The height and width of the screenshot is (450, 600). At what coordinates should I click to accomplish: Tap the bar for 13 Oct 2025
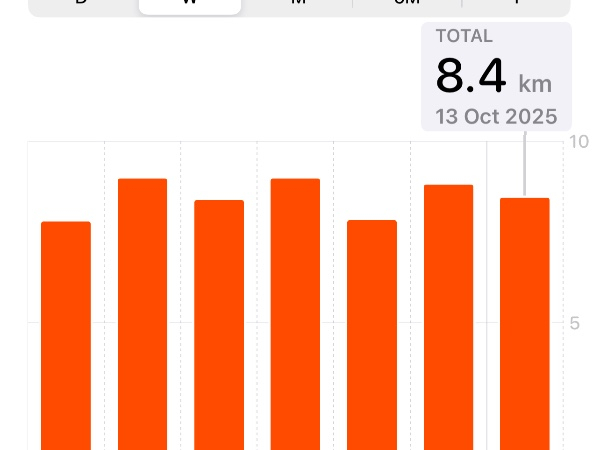click(x=525, y=322)
